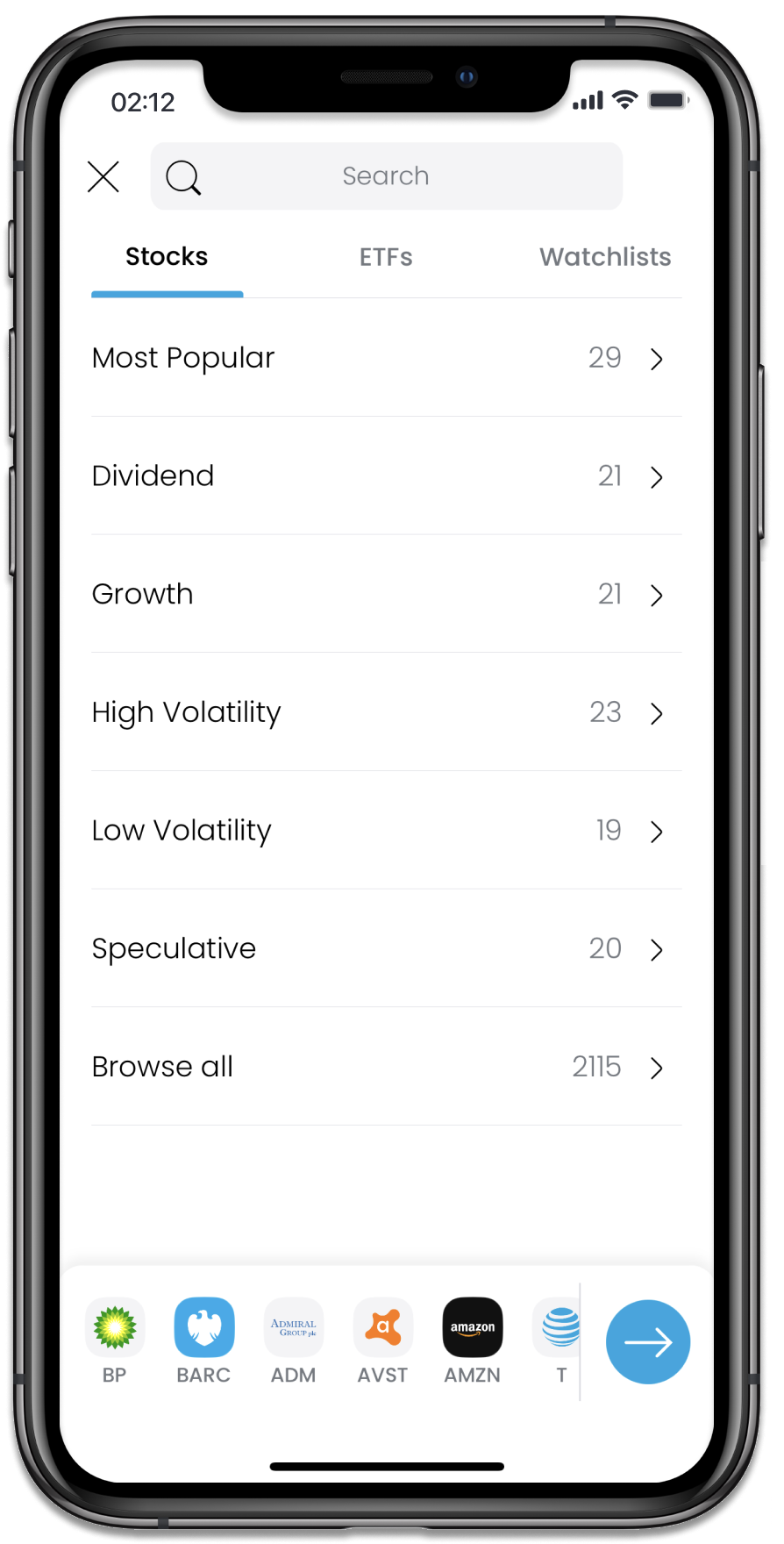
Task: Switch to the ETFs tab
Action: pyautogui.click(x=386, y=257)
